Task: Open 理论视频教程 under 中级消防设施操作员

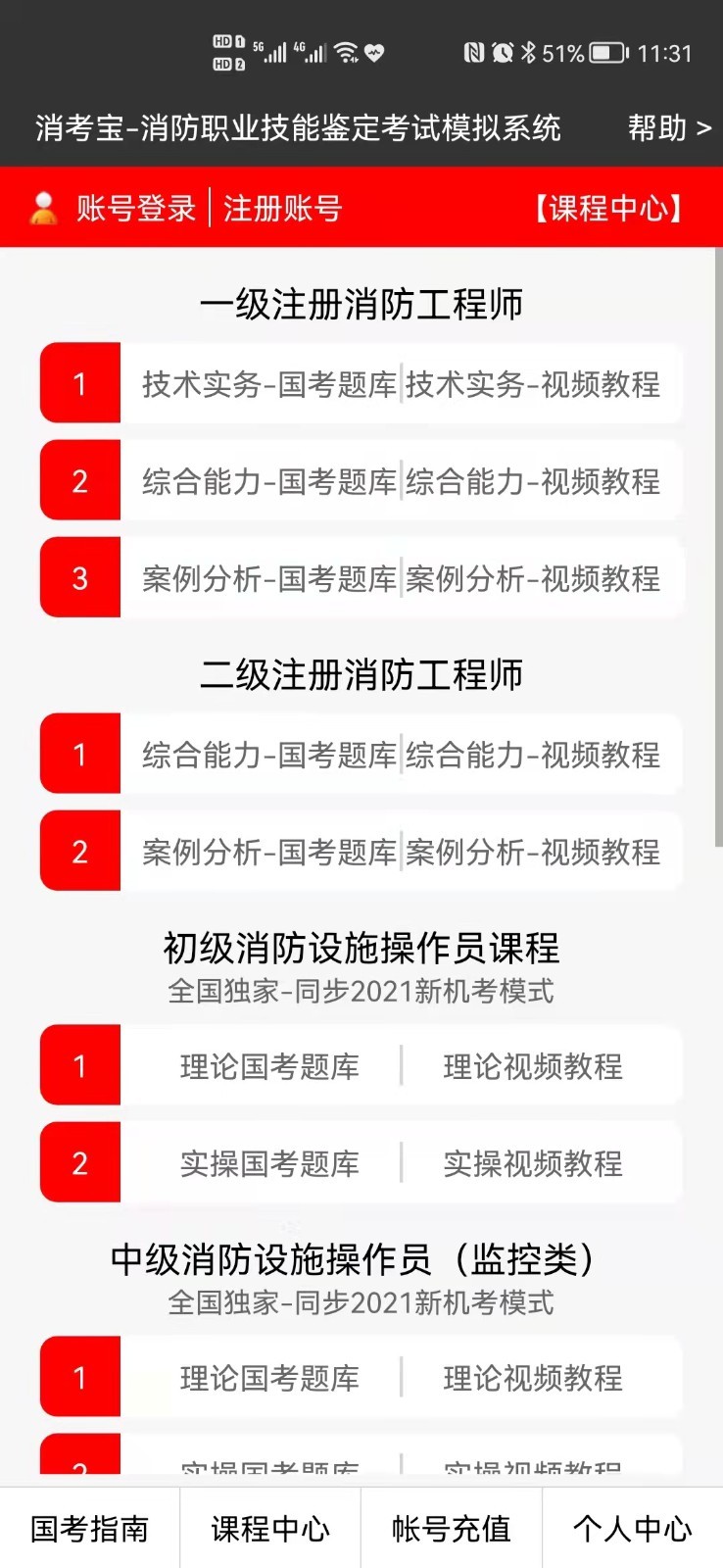Action: (x=533, y=1378)
